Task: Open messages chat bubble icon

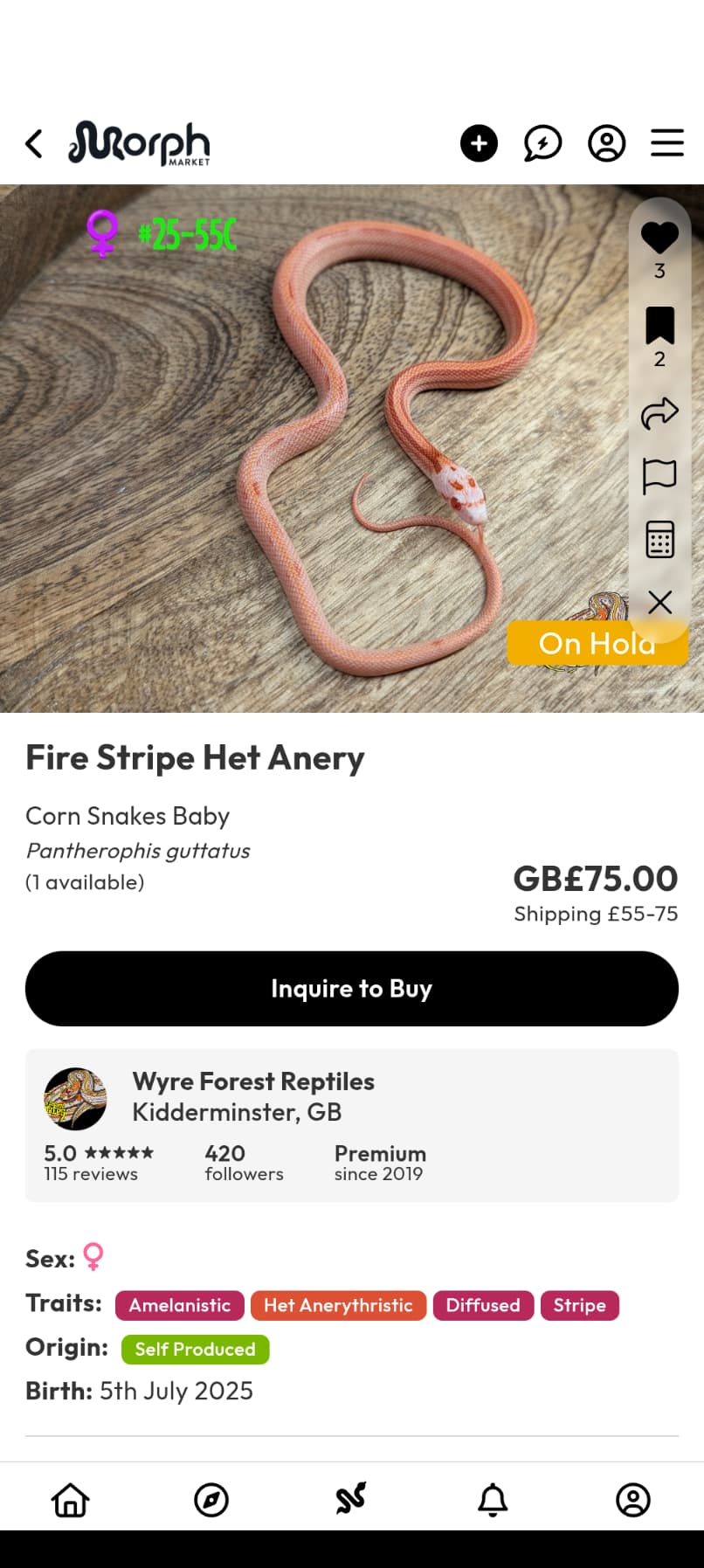Action: pos(542,143)
